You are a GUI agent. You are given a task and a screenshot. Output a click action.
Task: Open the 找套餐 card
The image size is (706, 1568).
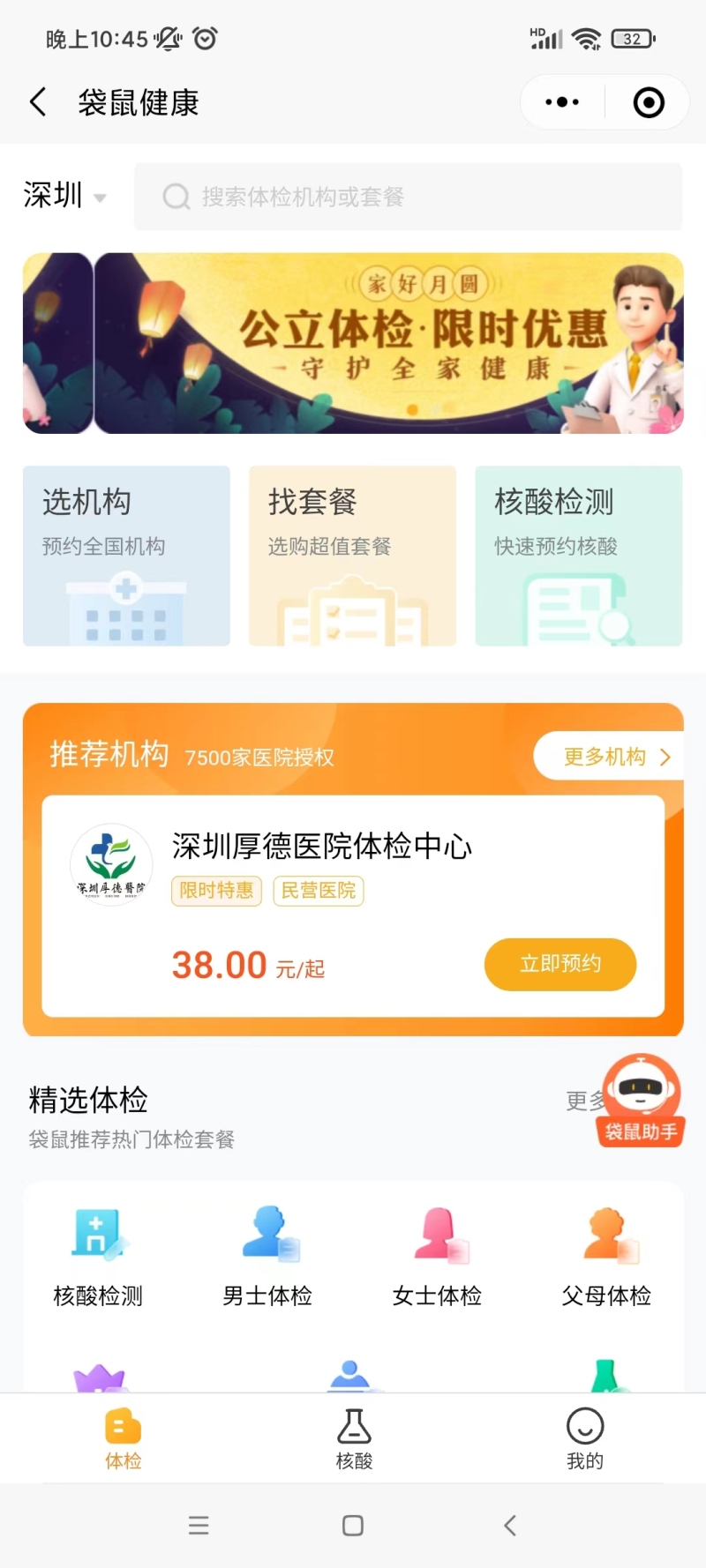(352, 556)
